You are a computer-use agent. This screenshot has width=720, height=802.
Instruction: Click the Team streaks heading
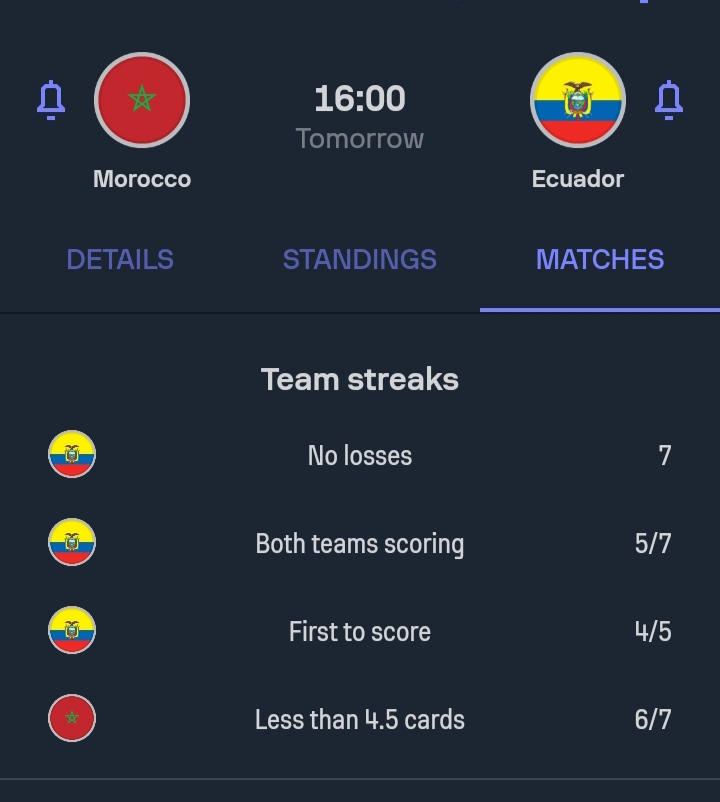tap(359, 379)
